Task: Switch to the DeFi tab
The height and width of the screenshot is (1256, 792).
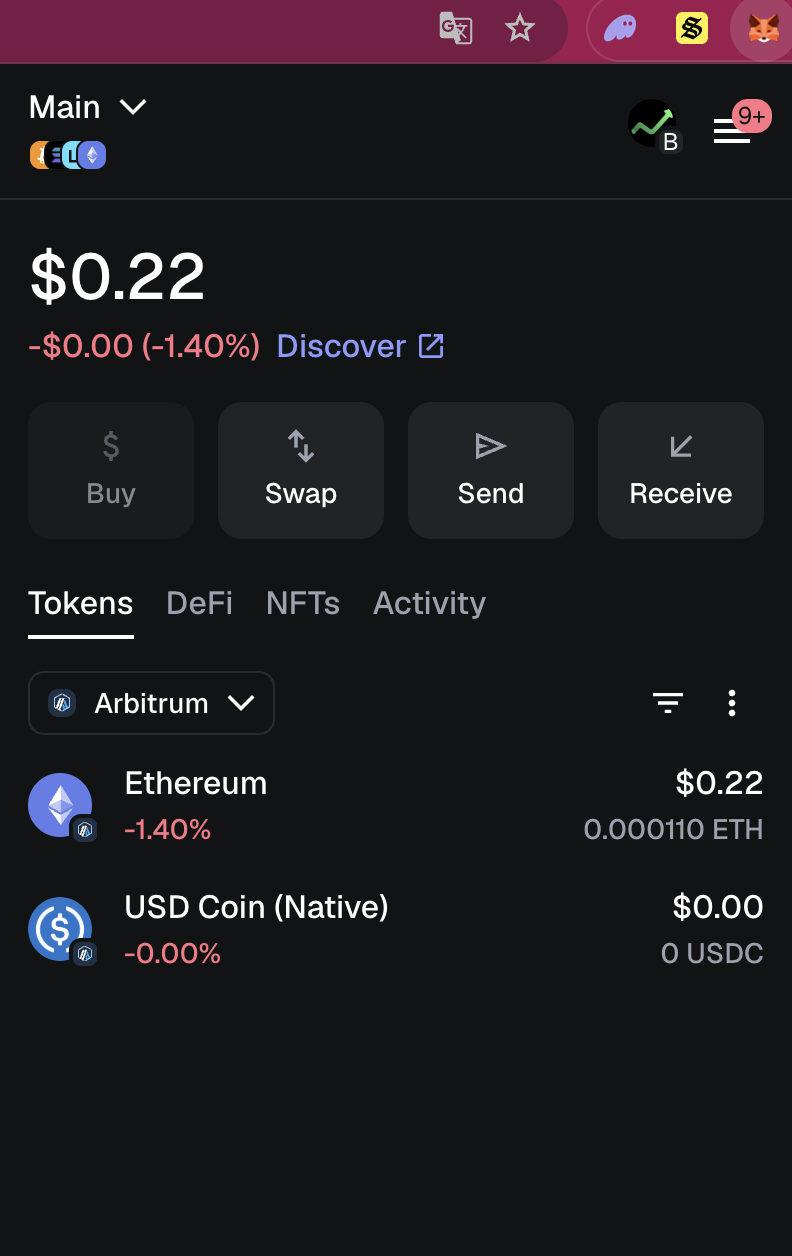Action: coord(200,603)
